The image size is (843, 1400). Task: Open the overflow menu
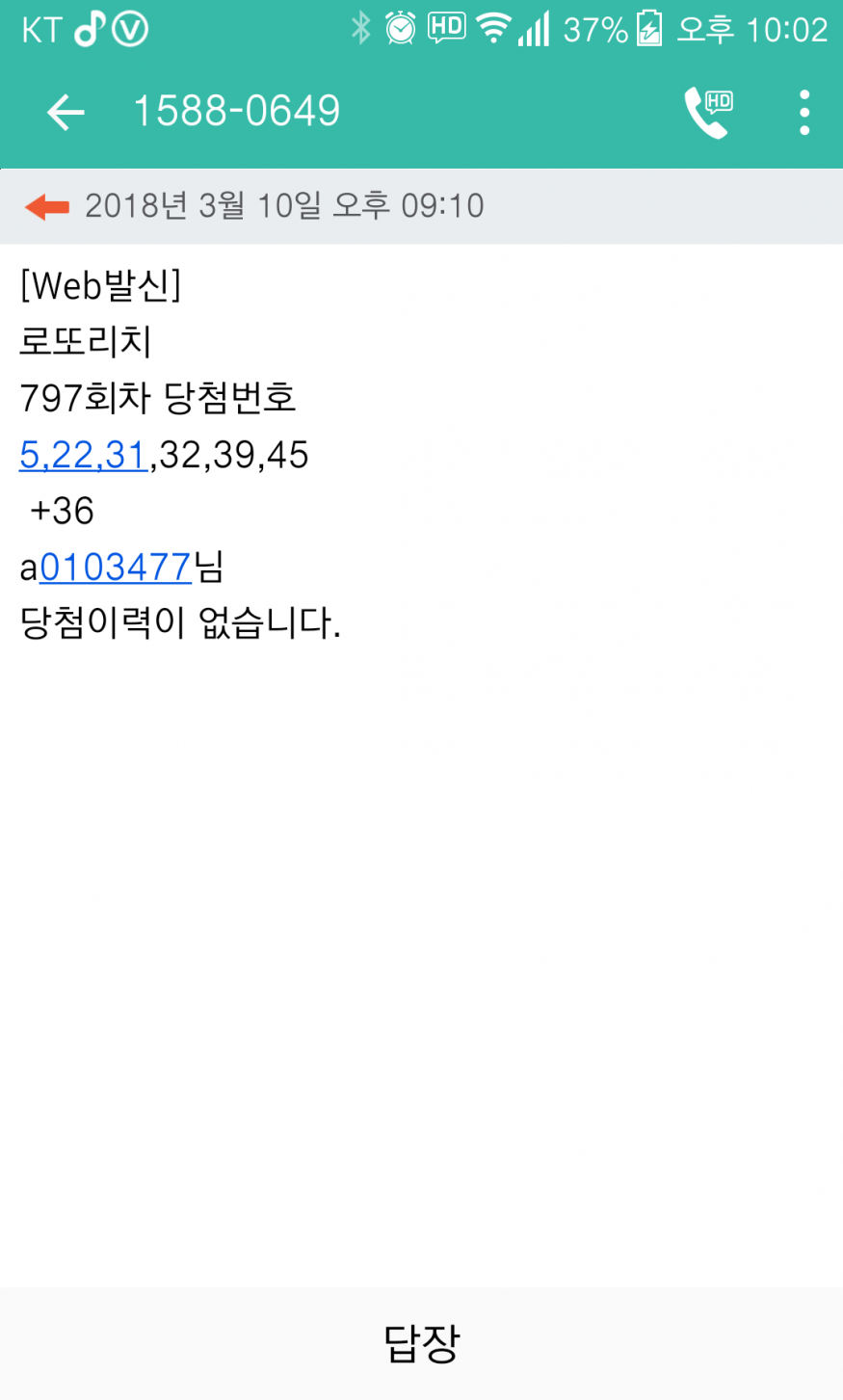click(x=804, y=112)
